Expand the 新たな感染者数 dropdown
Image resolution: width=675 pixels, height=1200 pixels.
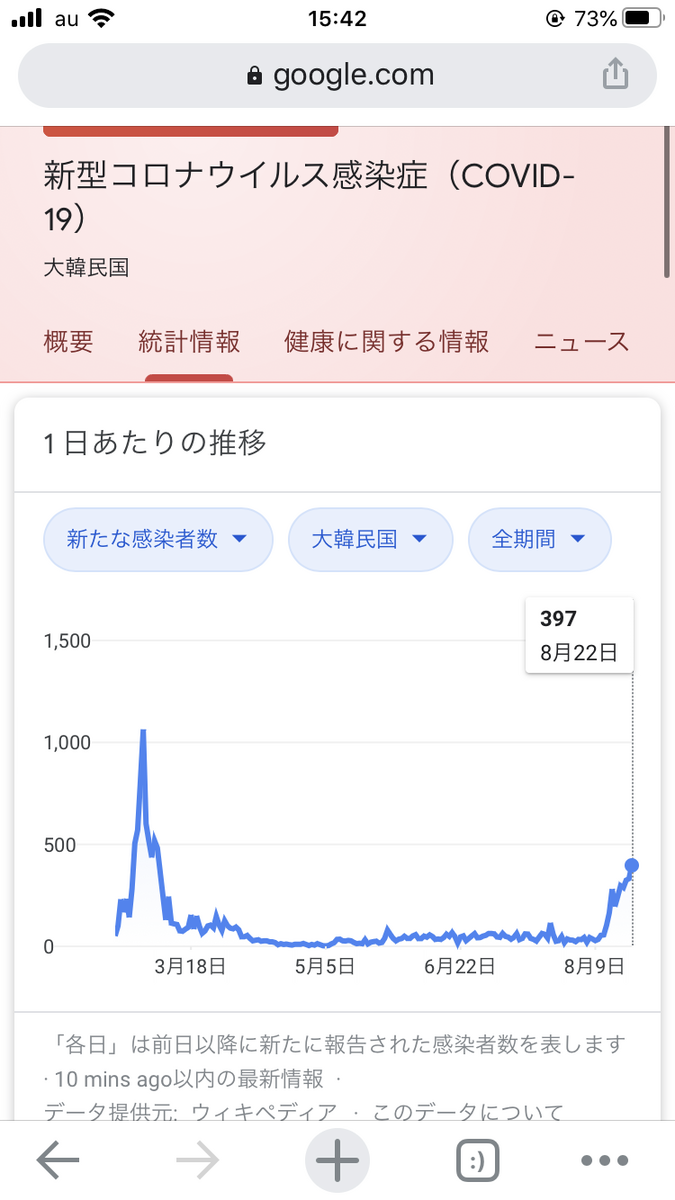157,539
